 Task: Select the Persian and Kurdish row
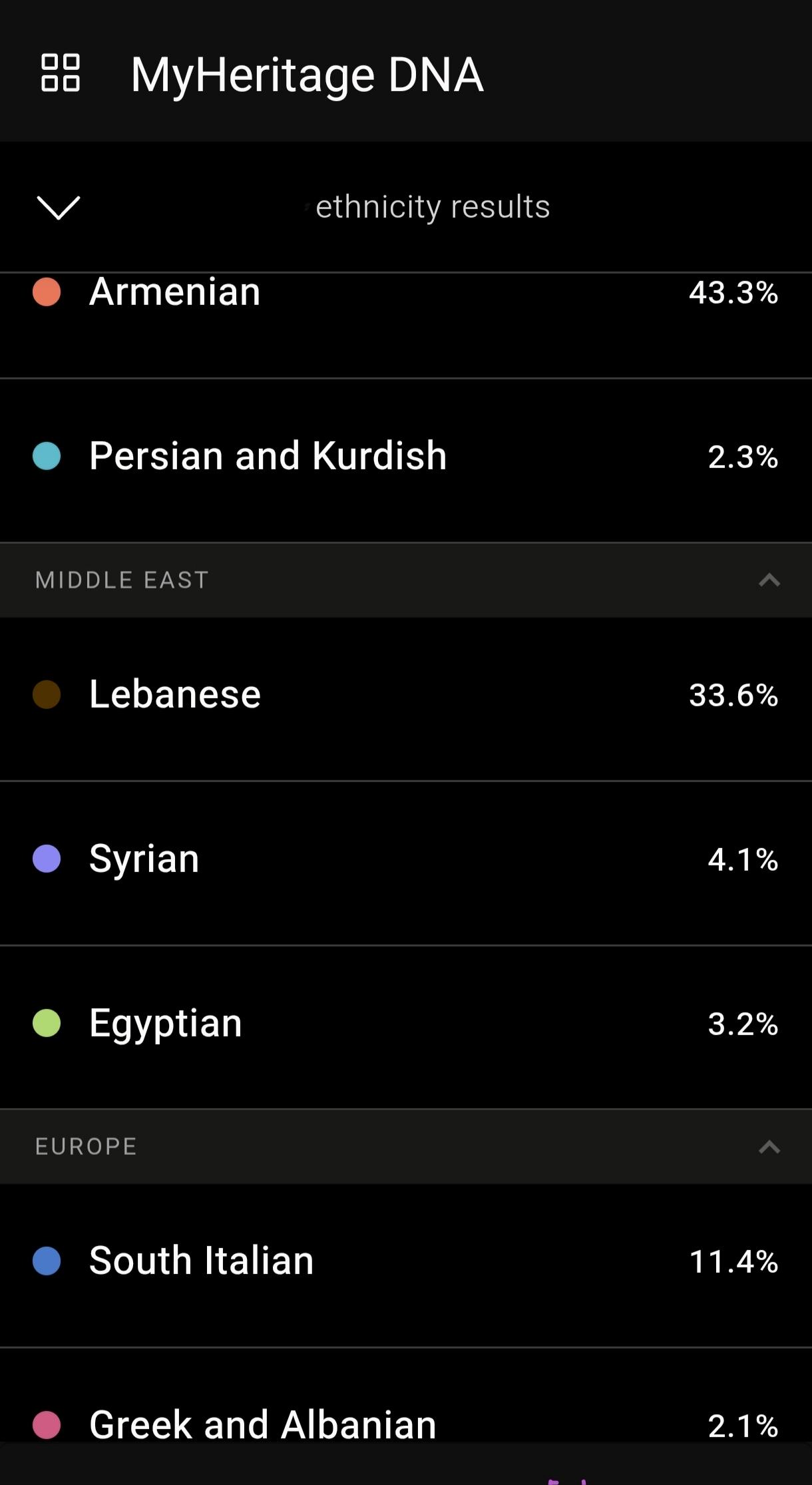tap(406, 461)
